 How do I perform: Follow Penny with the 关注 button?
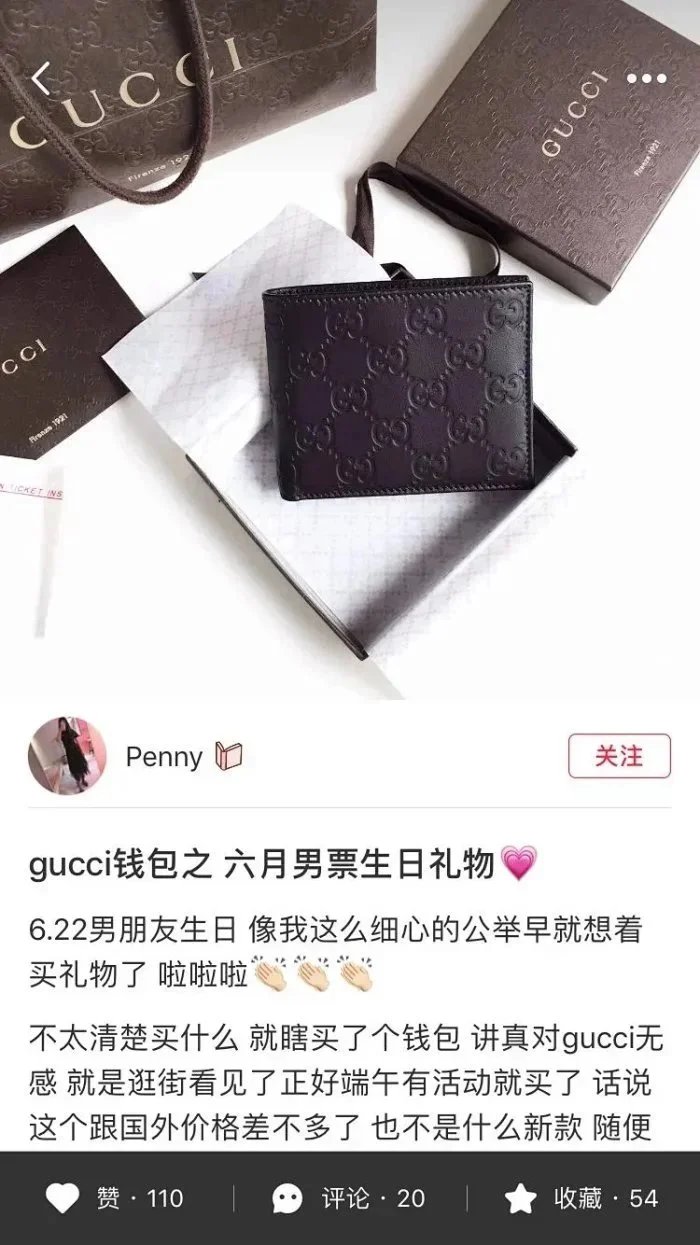(619, 756)
